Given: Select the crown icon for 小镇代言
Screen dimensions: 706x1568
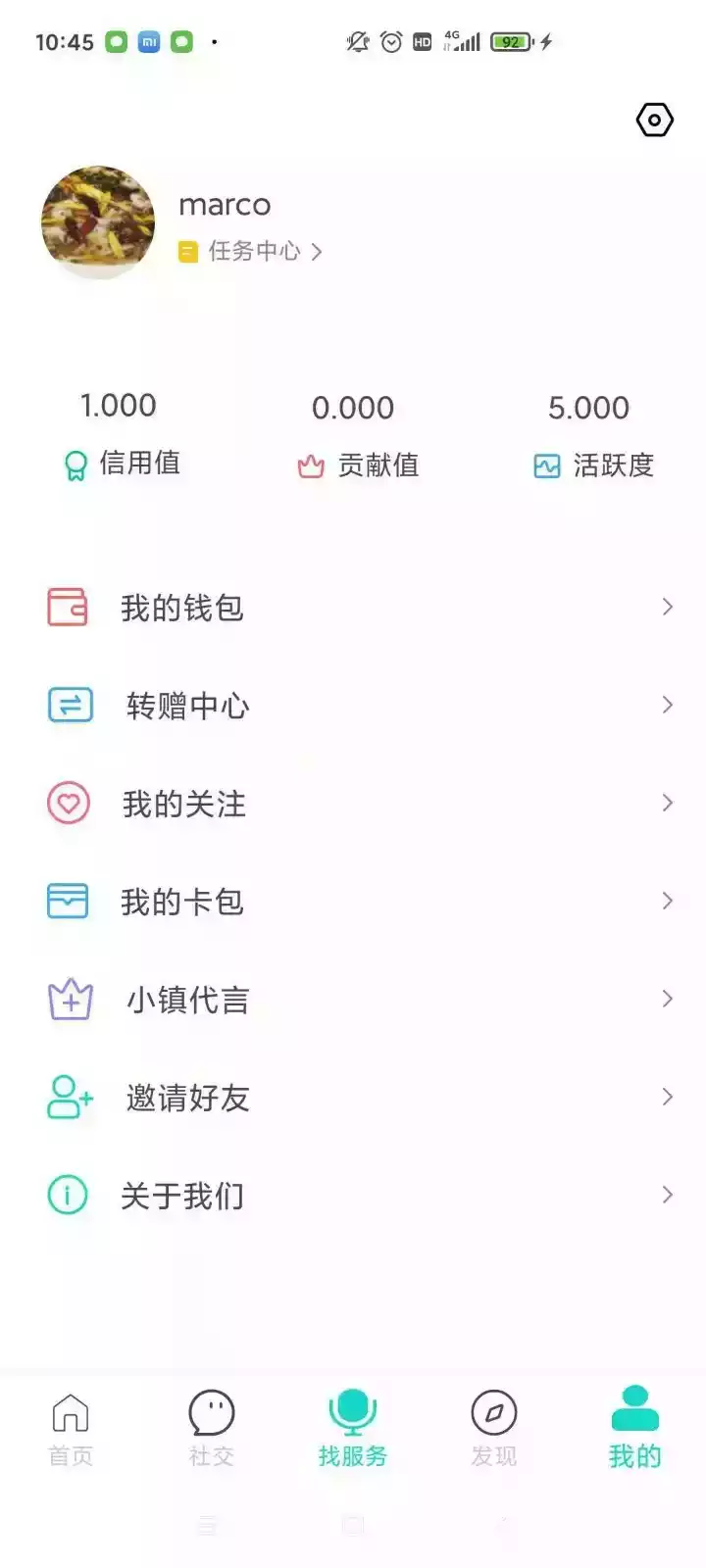Looking at the screenshot, I should pyautogui.click(x=67, y=1000).
